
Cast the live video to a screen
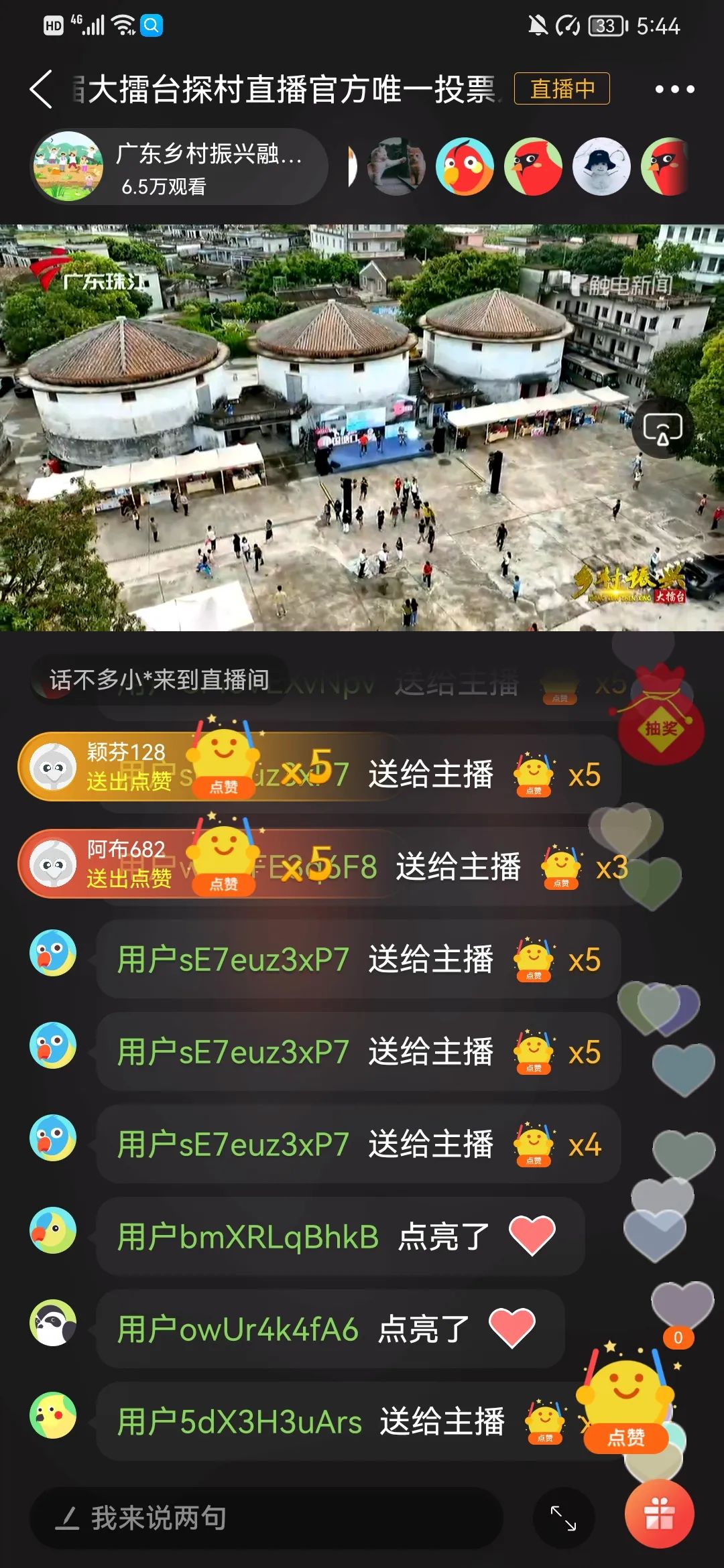(662, 429)
